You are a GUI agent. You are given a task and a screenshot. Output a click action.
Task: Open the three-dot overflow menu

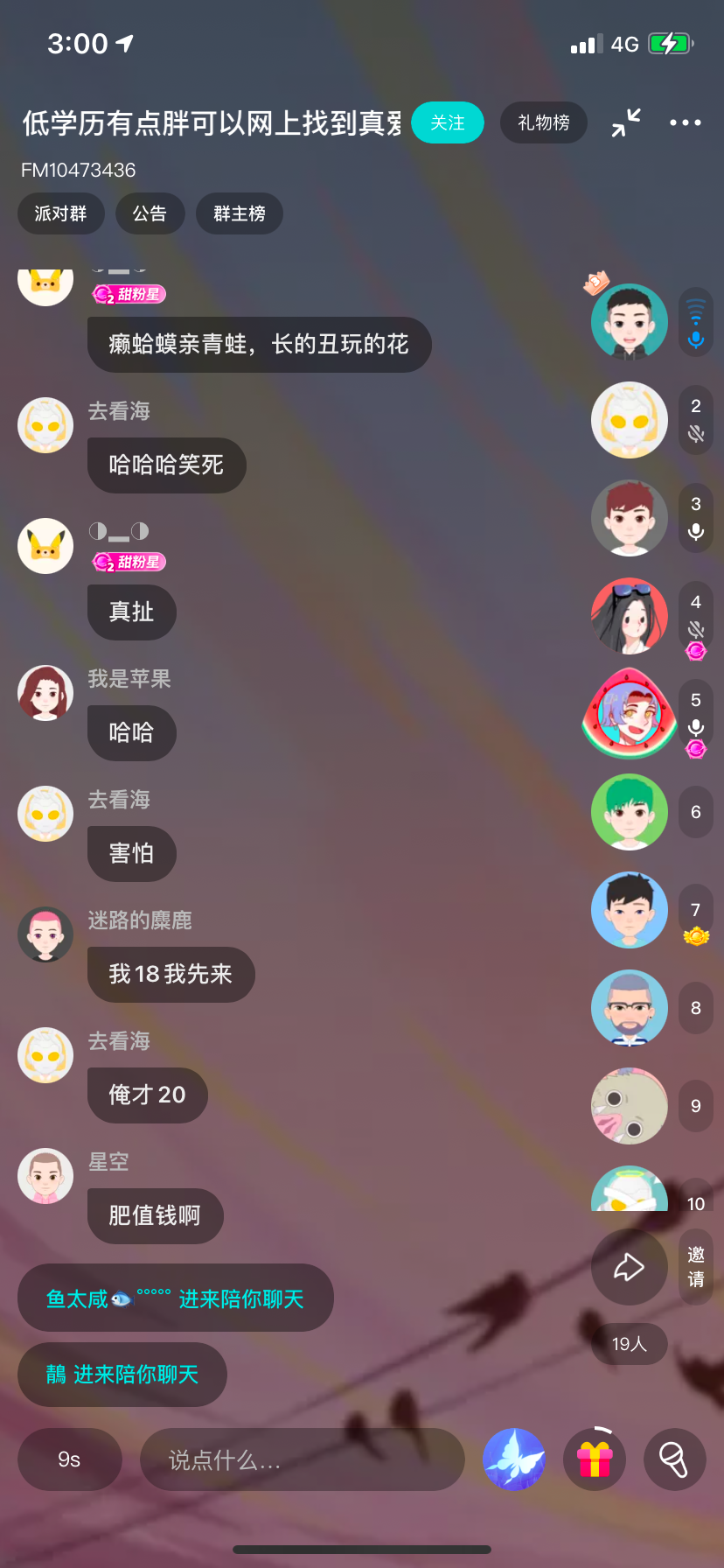pos(685,122)
